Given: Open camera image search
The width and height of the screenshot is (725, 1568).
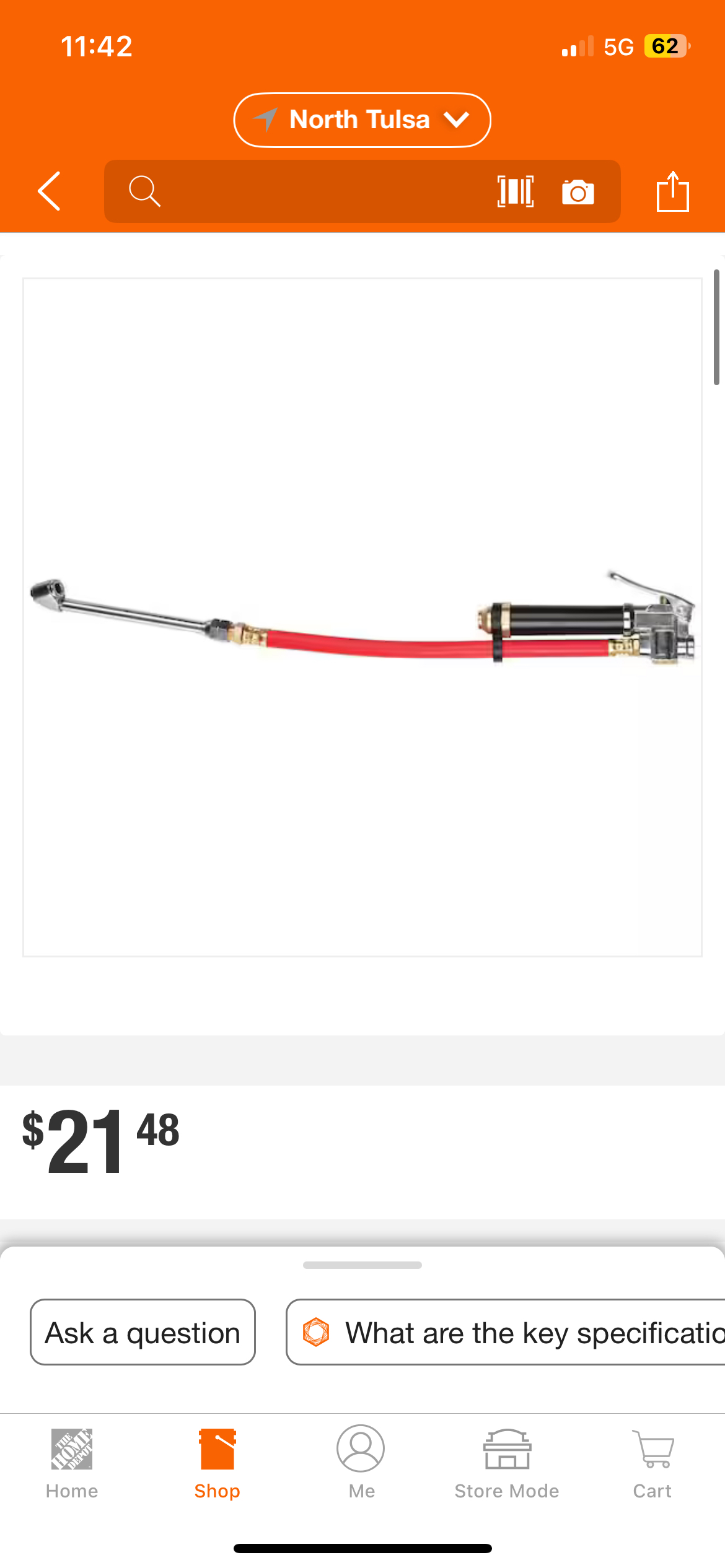Looking at the screenshot, I should pyautogui.click(x=578, y=192).
